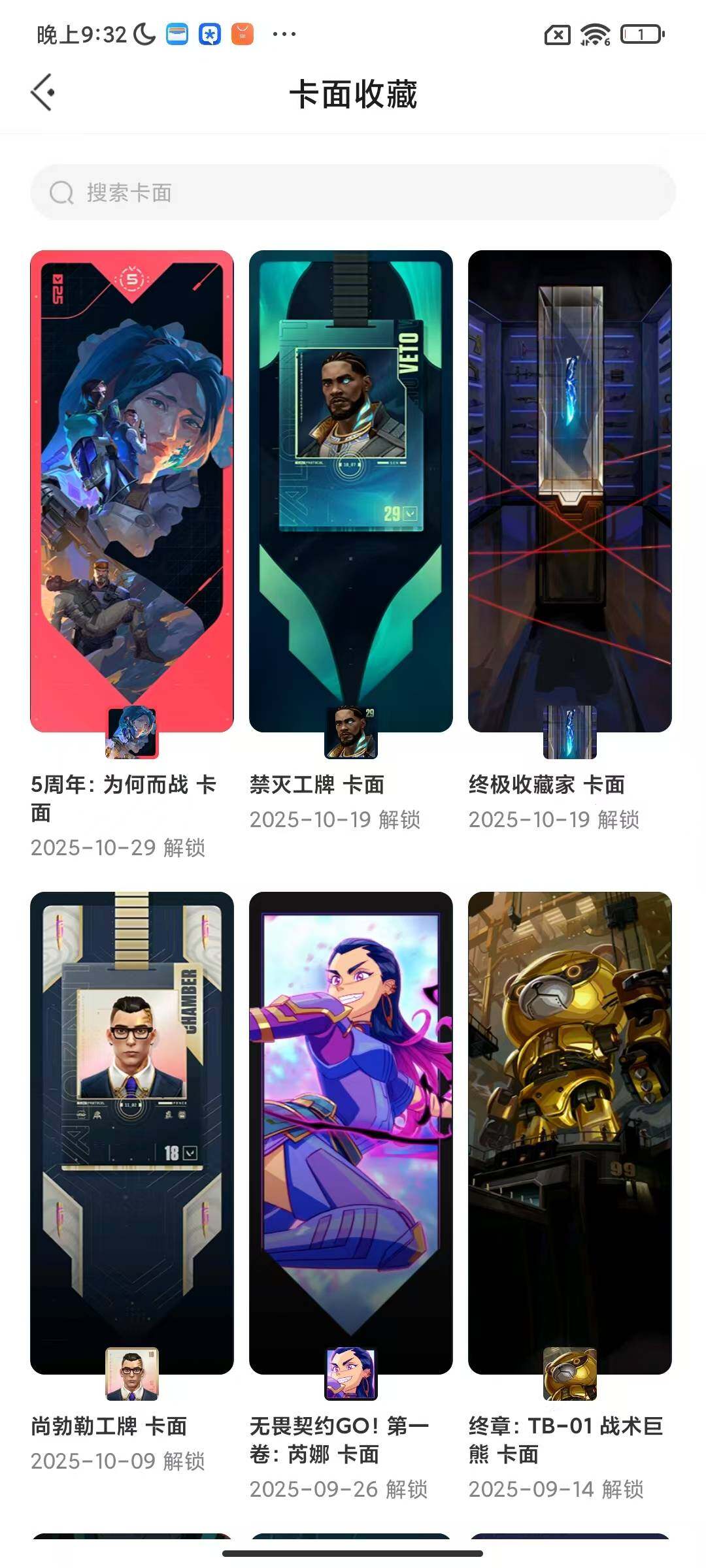Tap the 搜索卡面 search field
The image size is (706, 1568).
pos(353,193)
